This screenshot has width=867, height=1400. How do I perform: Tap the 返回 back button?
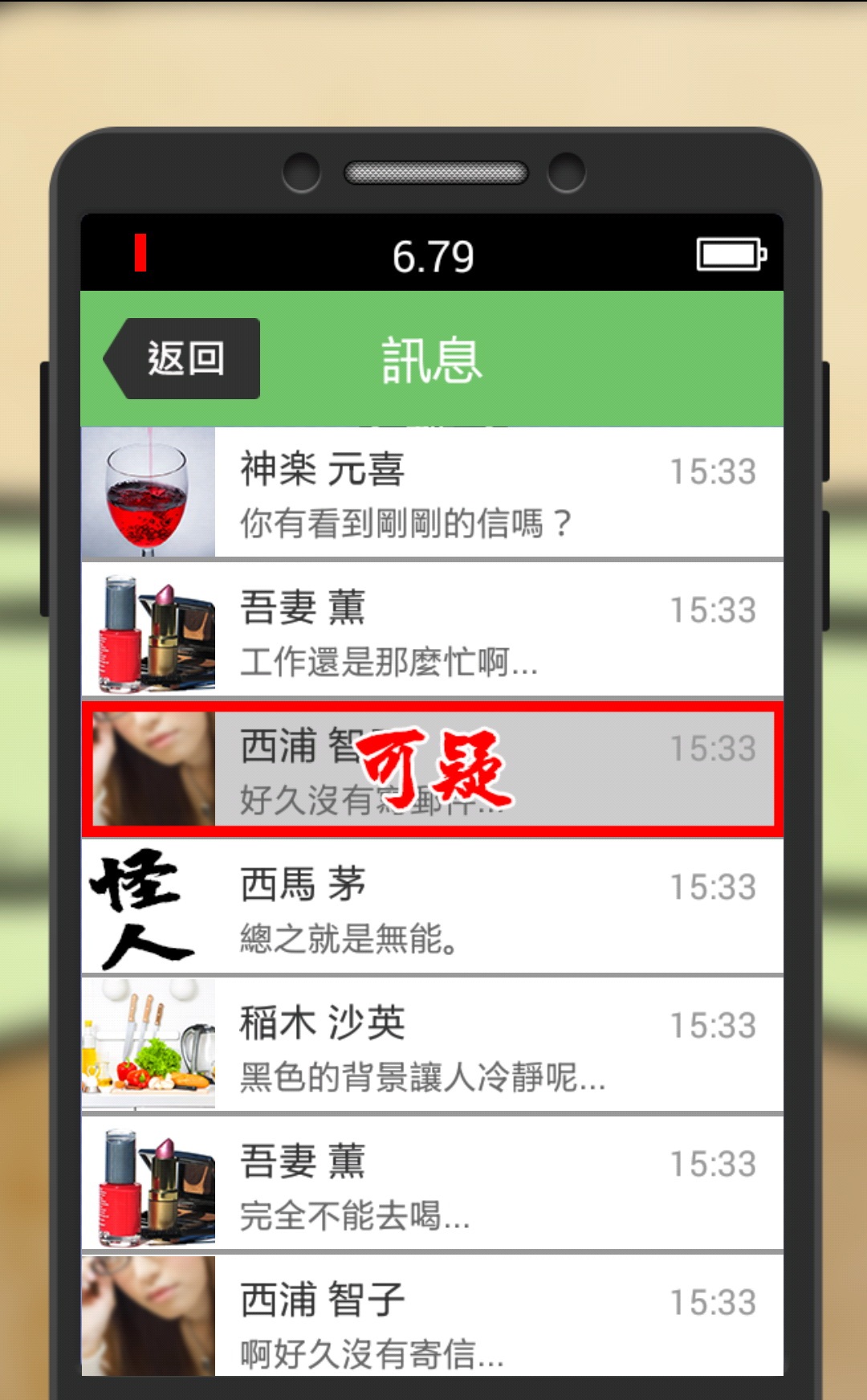pos(185,358)
